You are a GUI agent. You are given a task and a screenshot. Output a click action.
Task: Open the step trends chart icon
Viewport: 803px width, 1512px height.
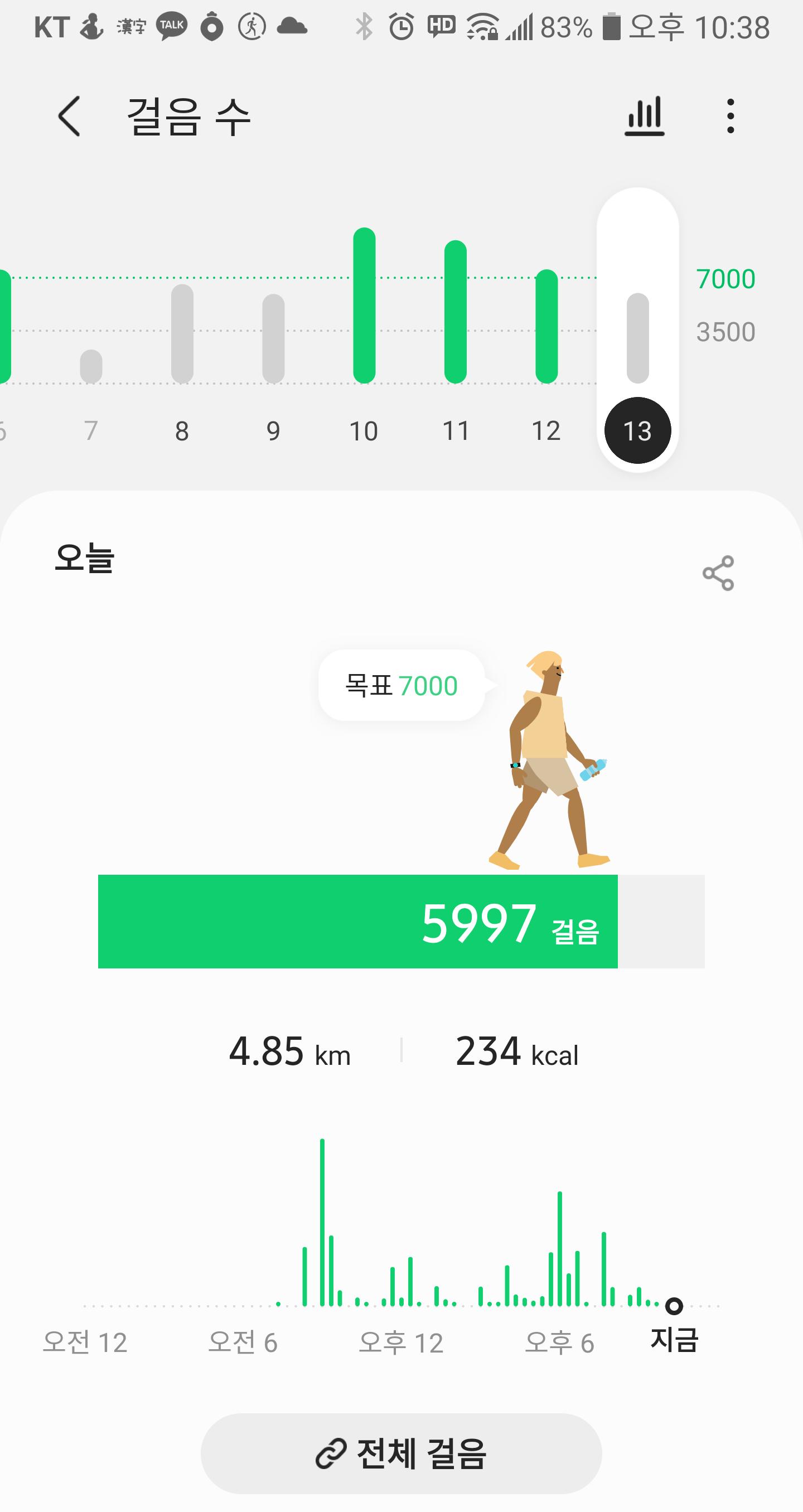coord(644,116)
